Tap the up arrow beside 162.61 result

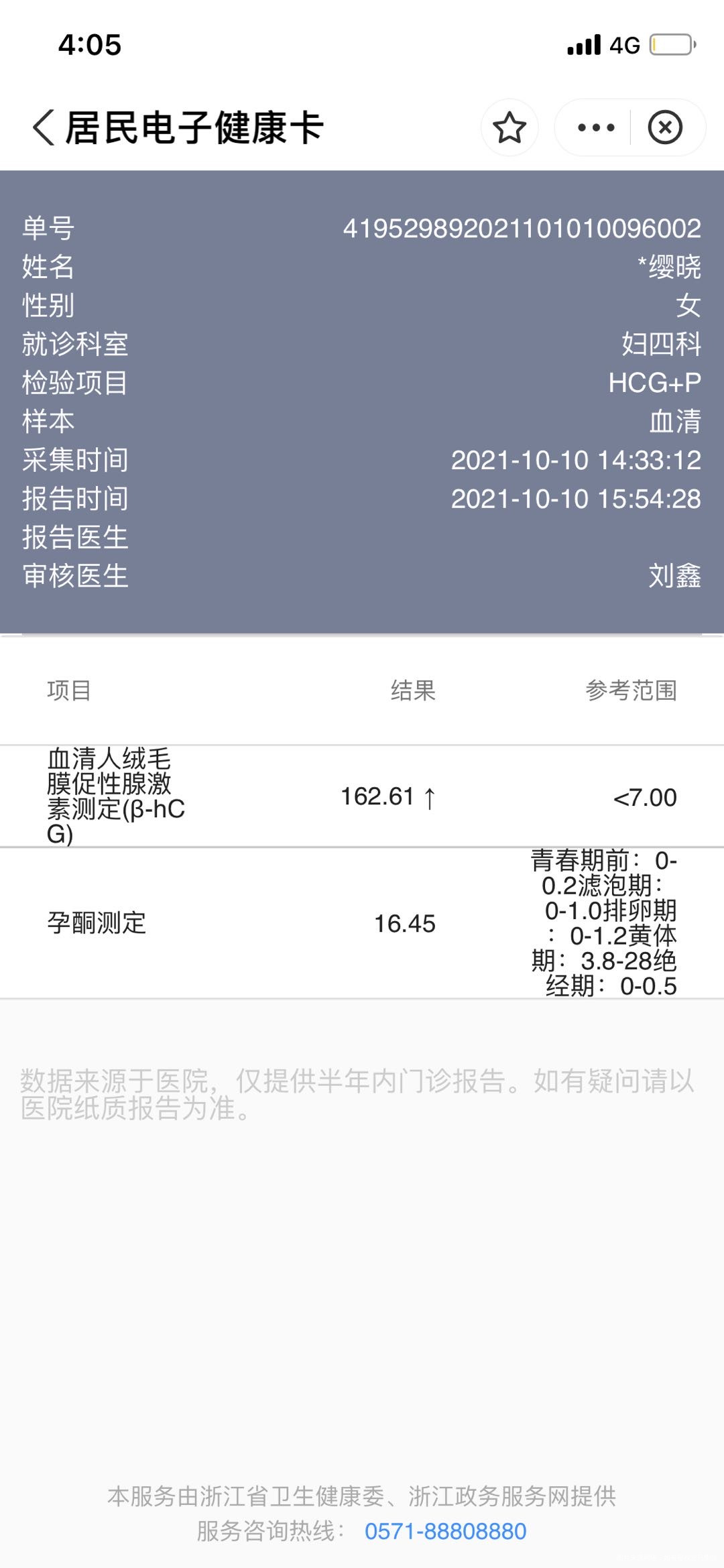coord(428,798)
